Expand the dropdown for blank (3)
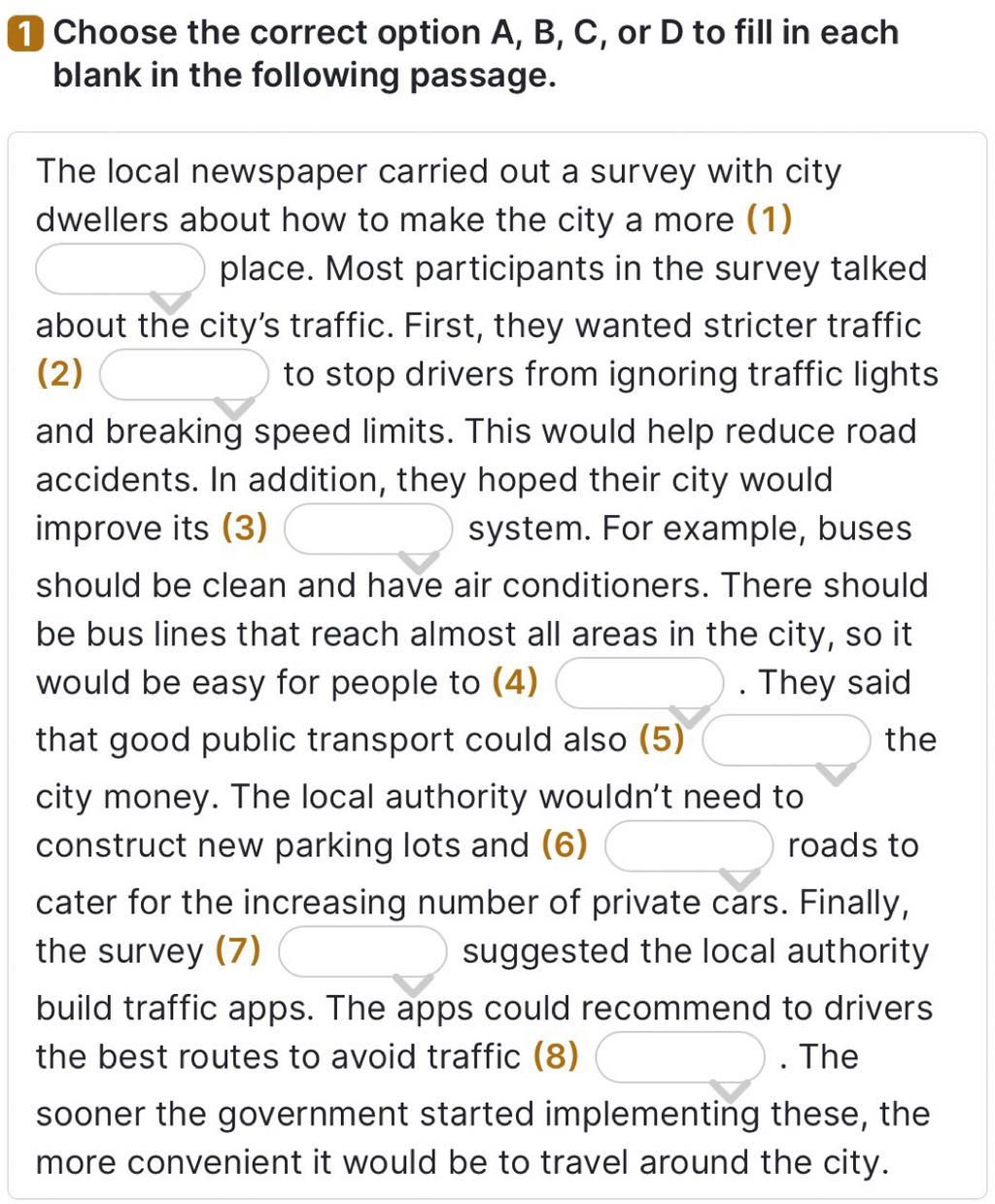The width and height of the screenshot is (995, 1204). click(368, 530)
